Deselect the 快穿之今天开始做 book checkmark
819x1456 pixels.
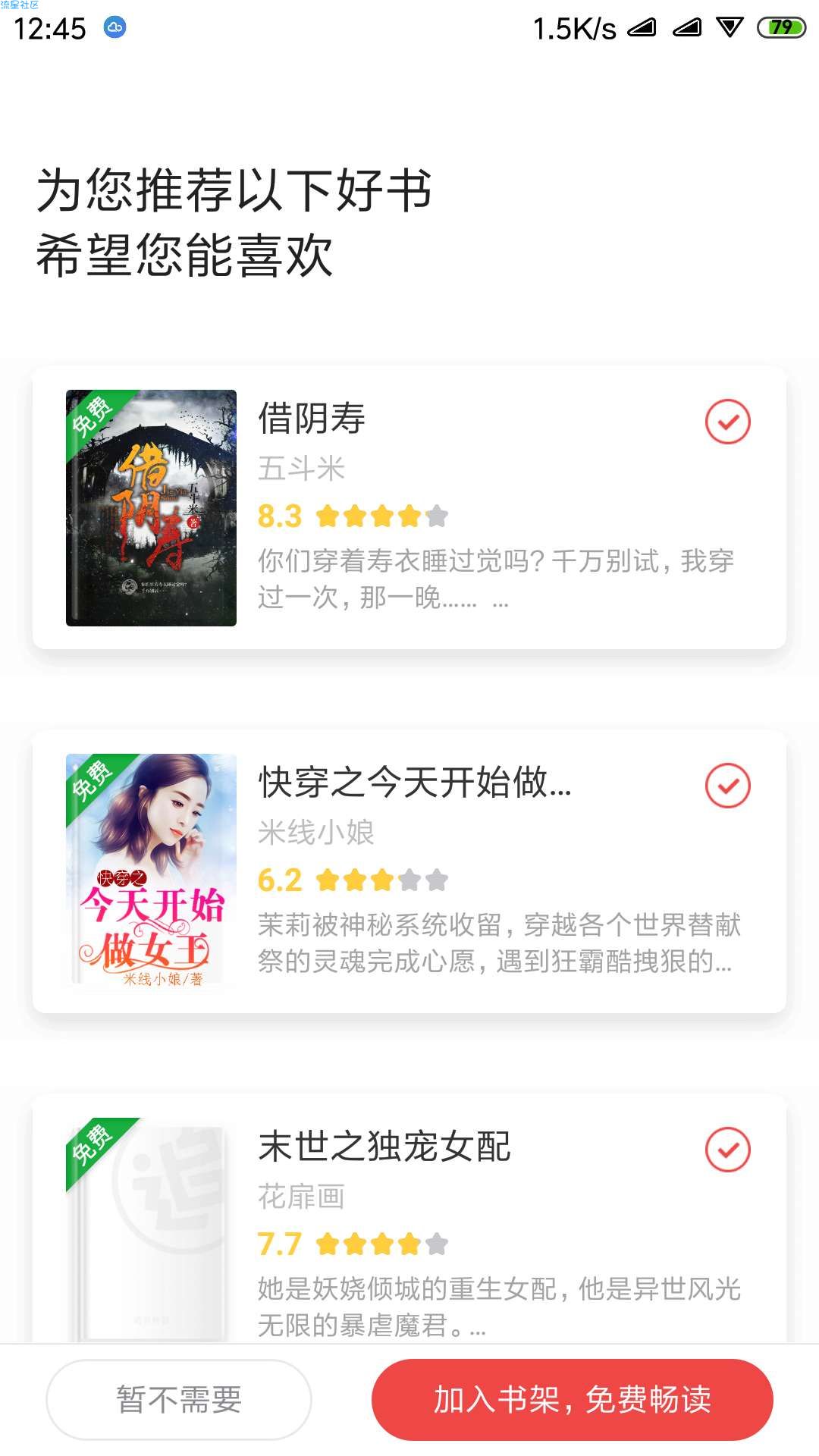point(727,786)
